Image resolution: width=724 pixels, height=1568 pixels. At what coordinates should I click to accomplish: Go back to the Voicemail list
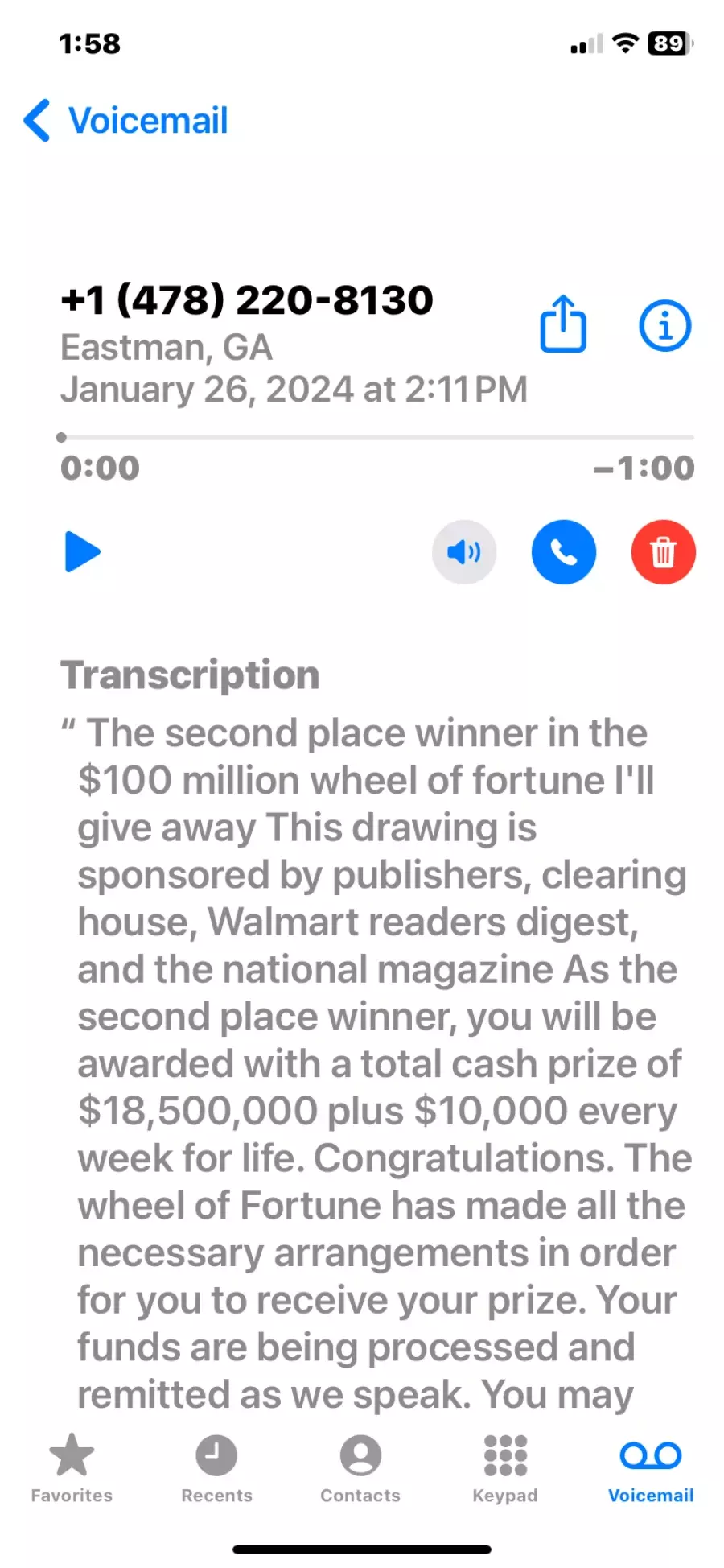(125, 121)
